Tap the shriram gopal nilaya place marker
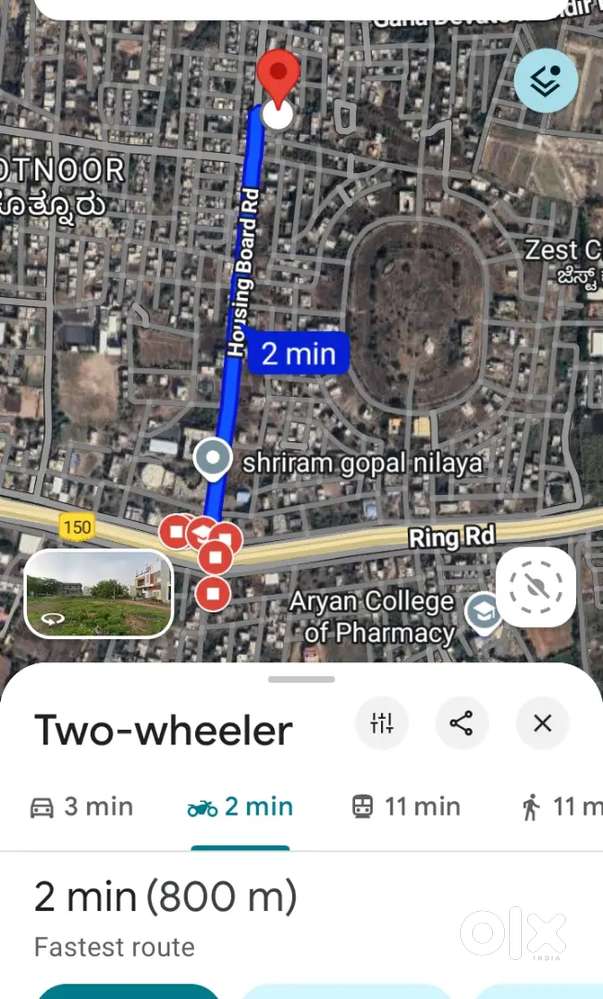This screenshot has width=603, height=999. 212,460
